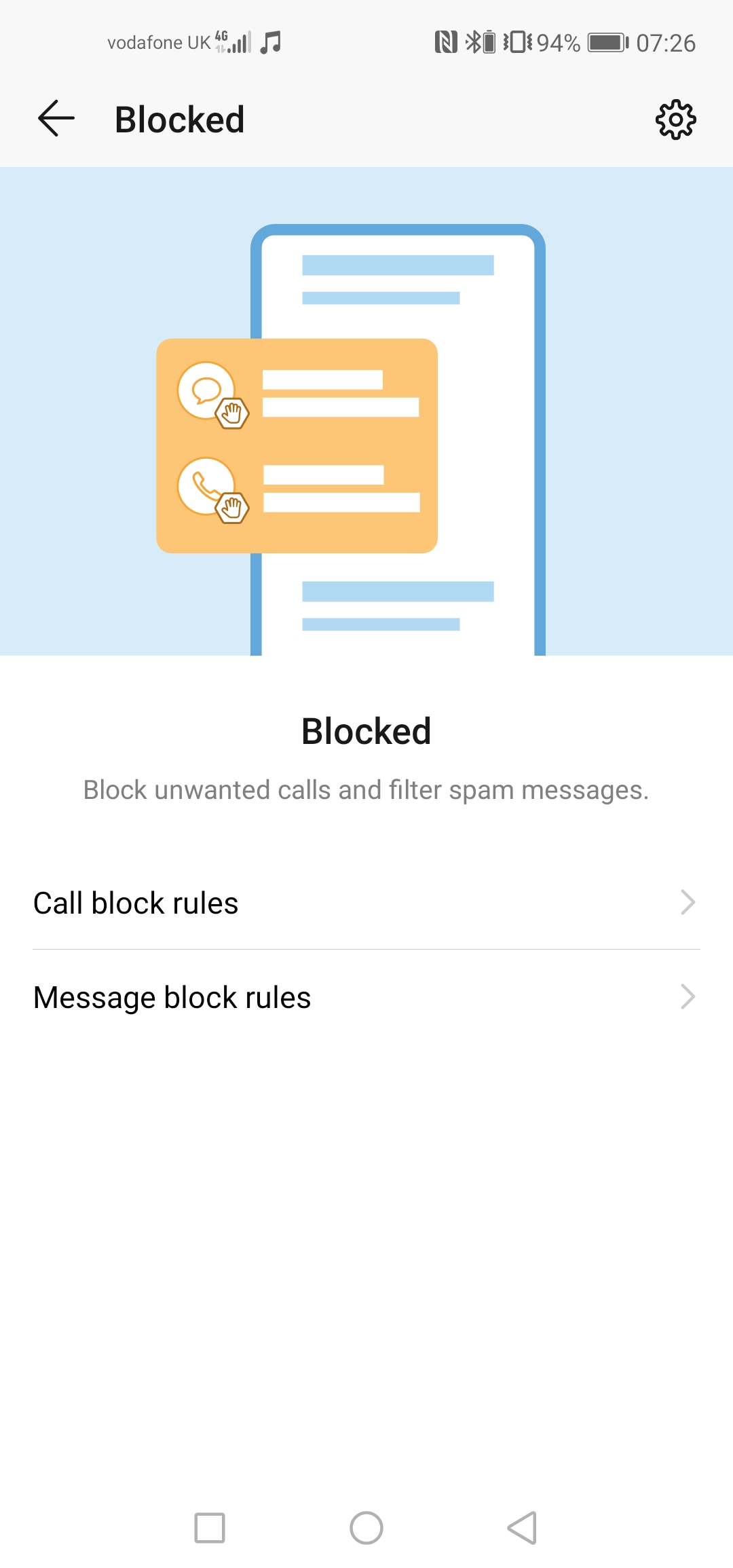Open the settings gear icon
This screenshot has width=733, height=1568.
click(x=675, y=120)
